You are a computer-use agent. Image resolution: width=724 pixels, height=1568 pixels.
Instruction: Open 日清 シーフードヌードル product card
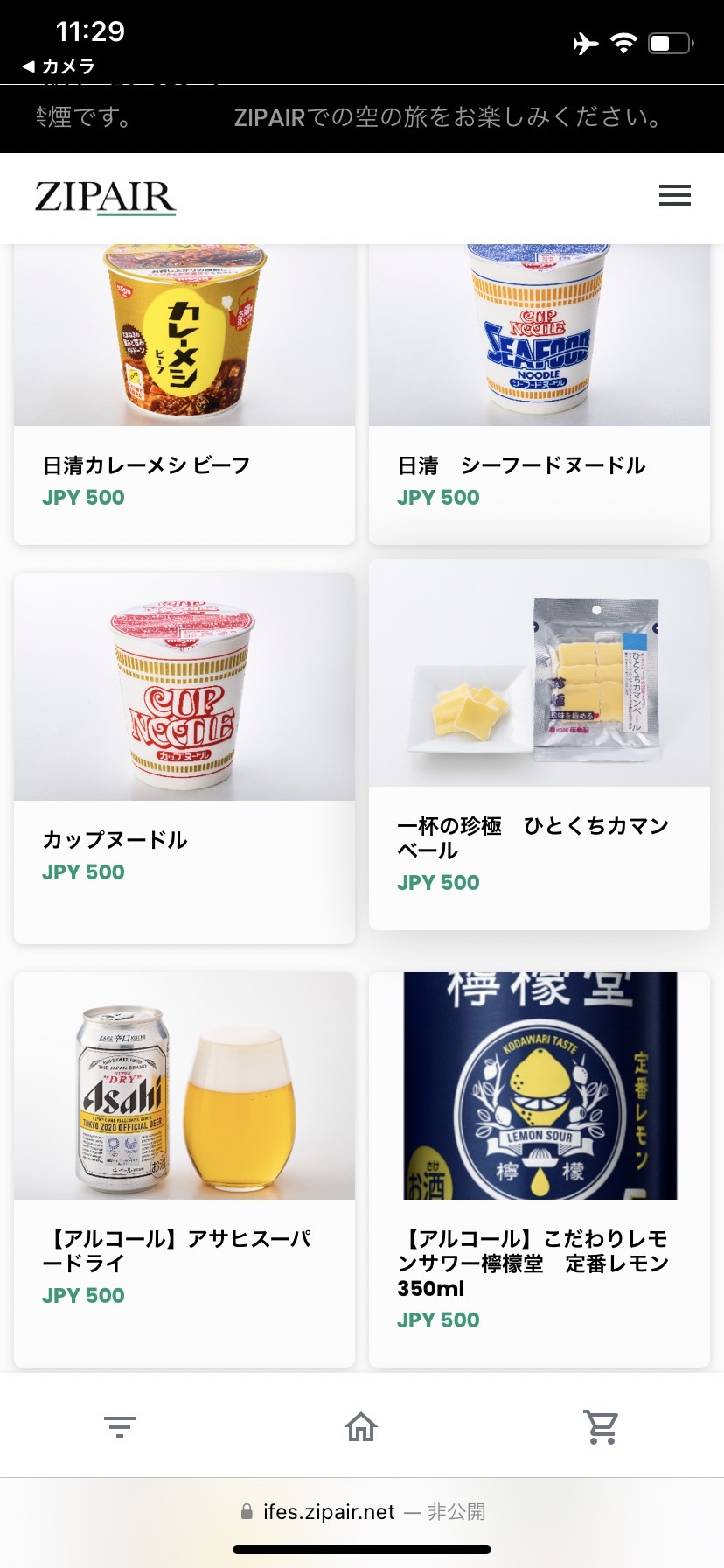[539, 394]
